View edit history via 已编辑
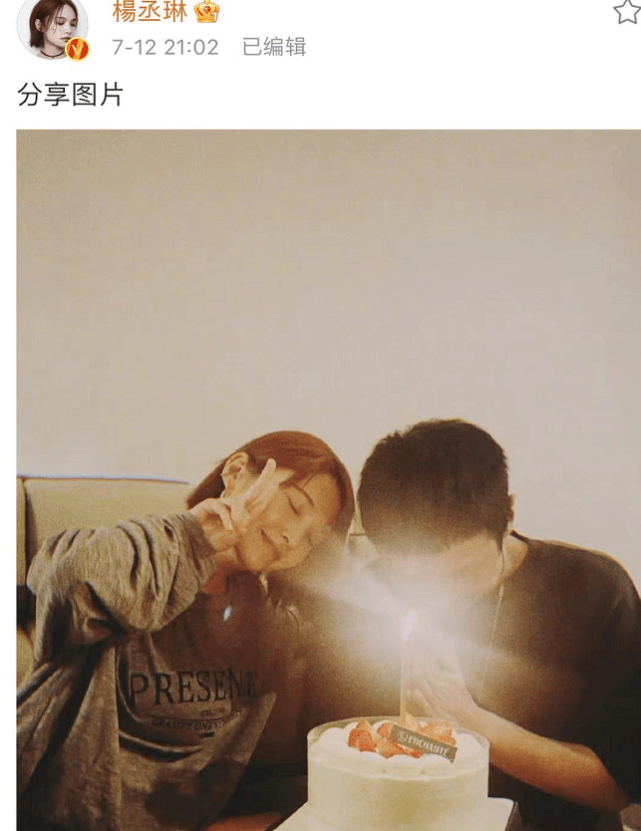Viewport: 641px width, 831px height. click(274, 47)
